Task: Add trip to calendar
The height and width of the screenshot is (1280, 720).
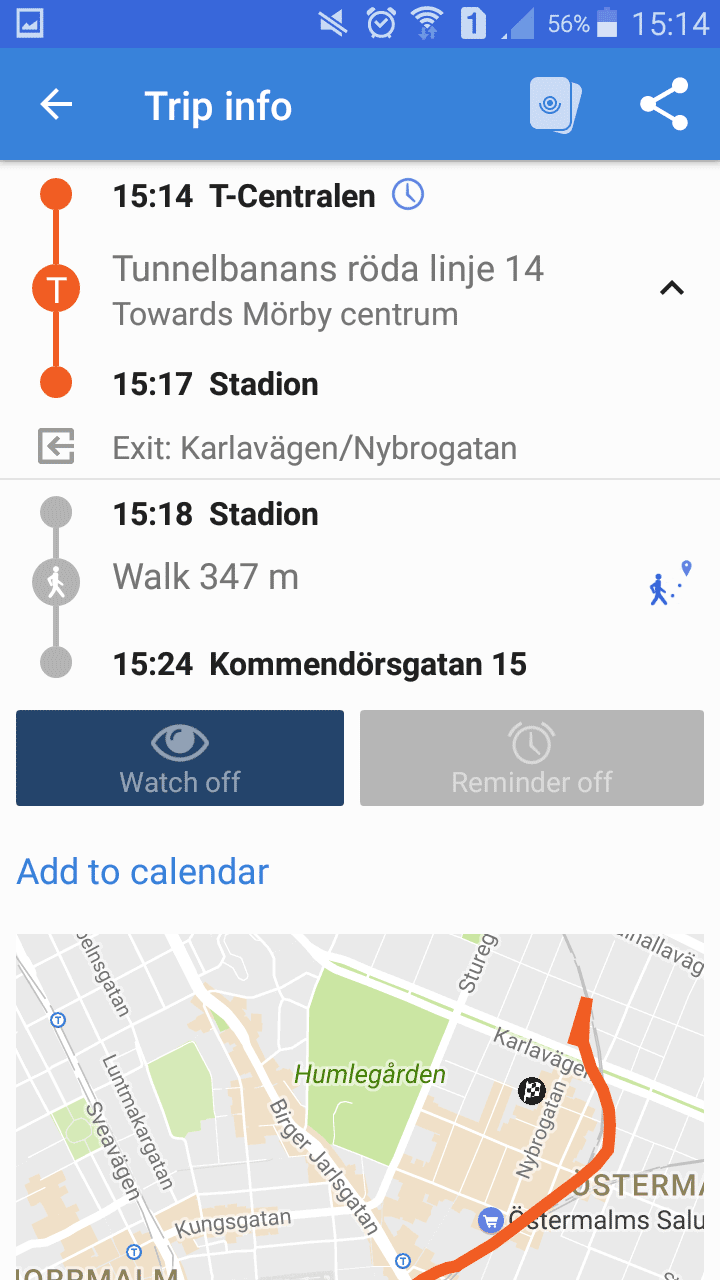Action: (x=143, y=872)
